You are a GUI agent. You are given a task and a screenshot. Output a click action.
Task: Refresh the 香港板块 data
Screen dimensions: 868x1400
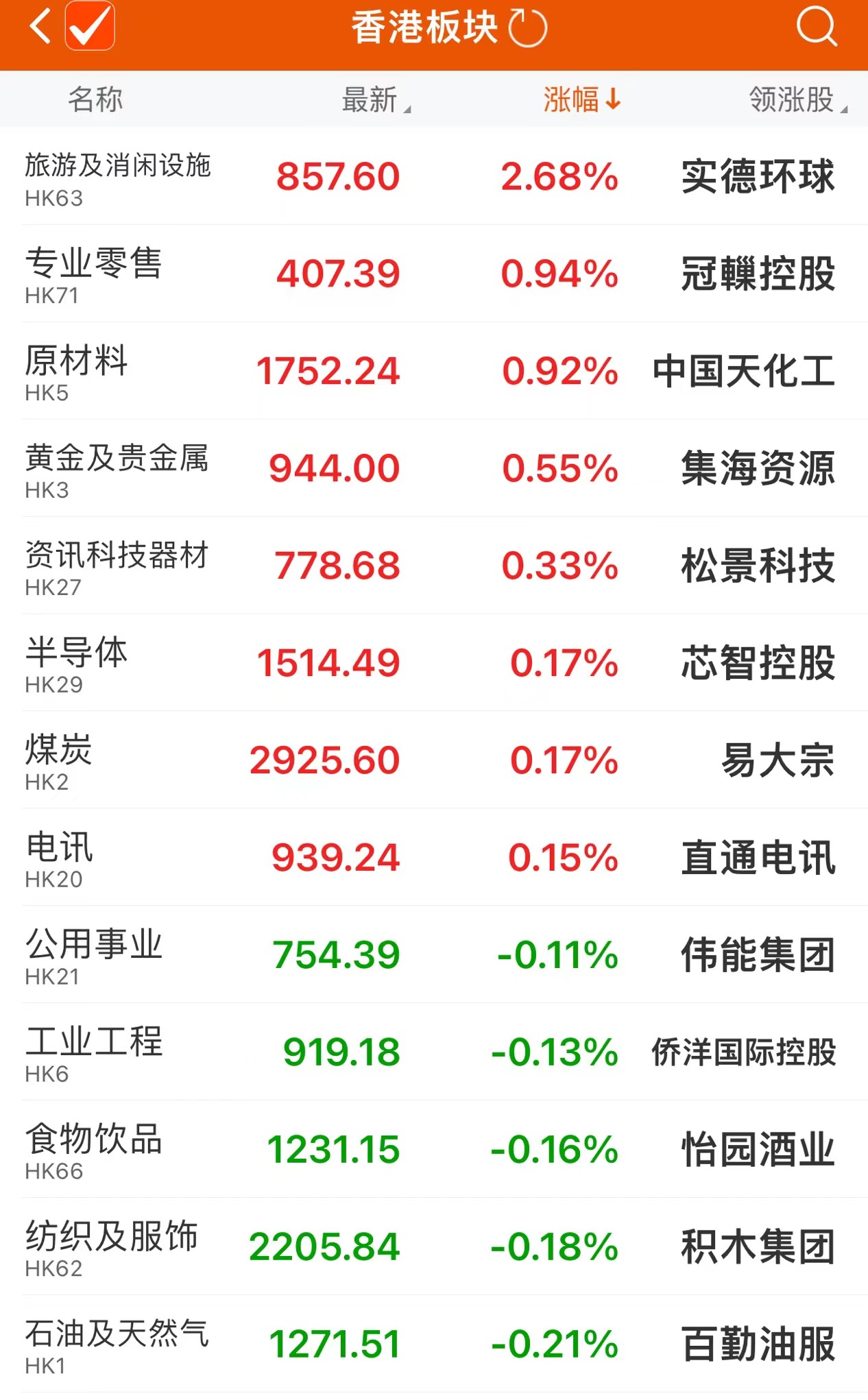click(x=528, y=29)
